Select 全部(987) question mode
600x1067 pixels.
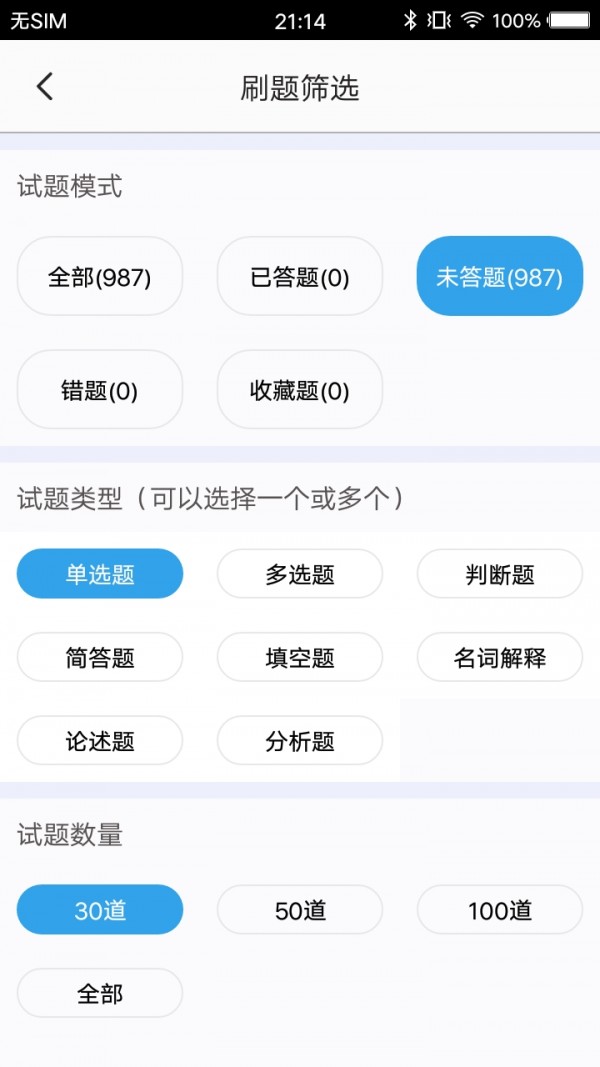click(100, 277)
